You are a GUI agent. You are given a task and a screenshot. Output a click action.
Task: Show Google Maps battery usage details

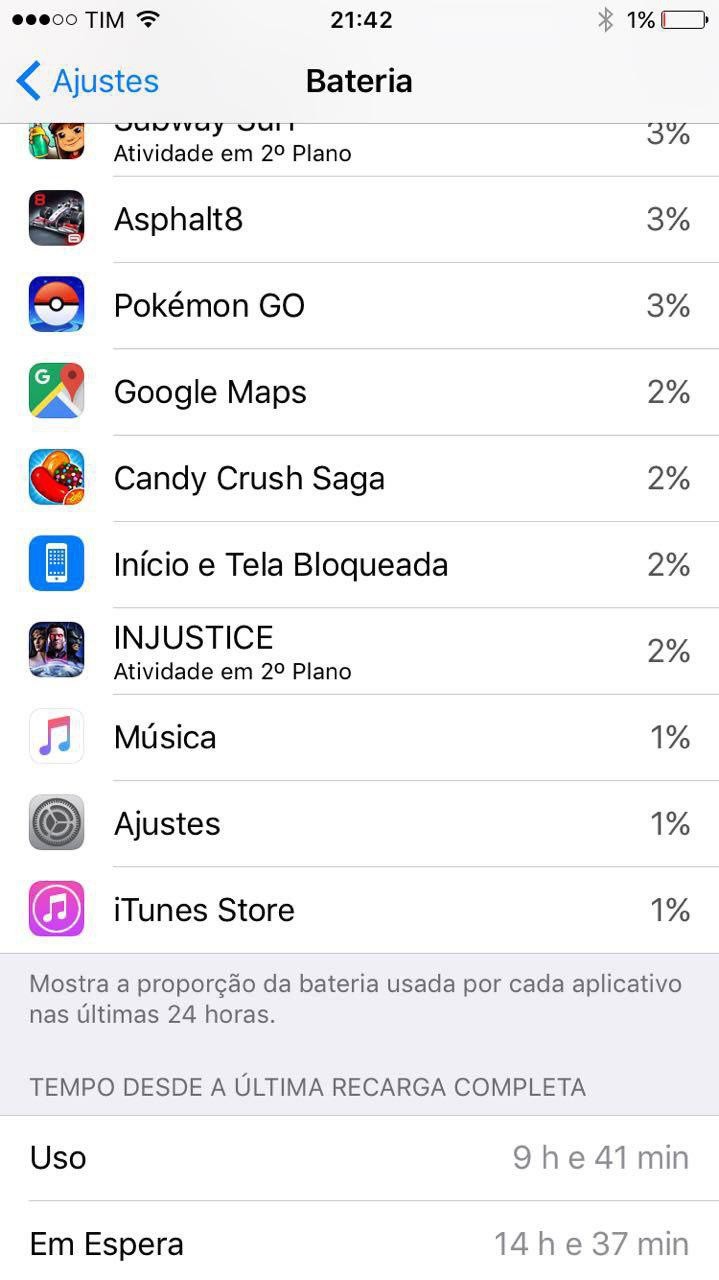click(x=359, y=392)
